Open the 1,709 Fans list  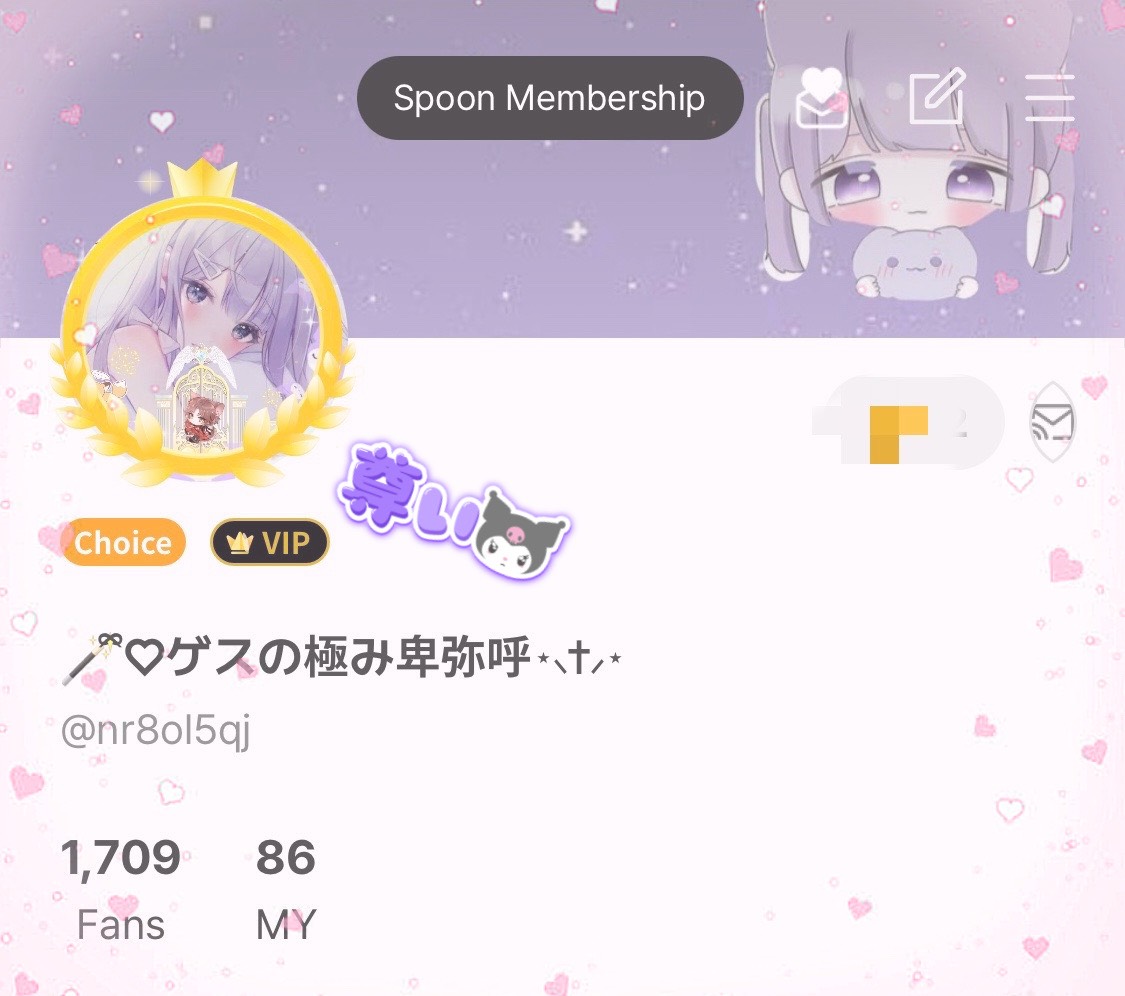pyautogui.click(x=121, y=888)
